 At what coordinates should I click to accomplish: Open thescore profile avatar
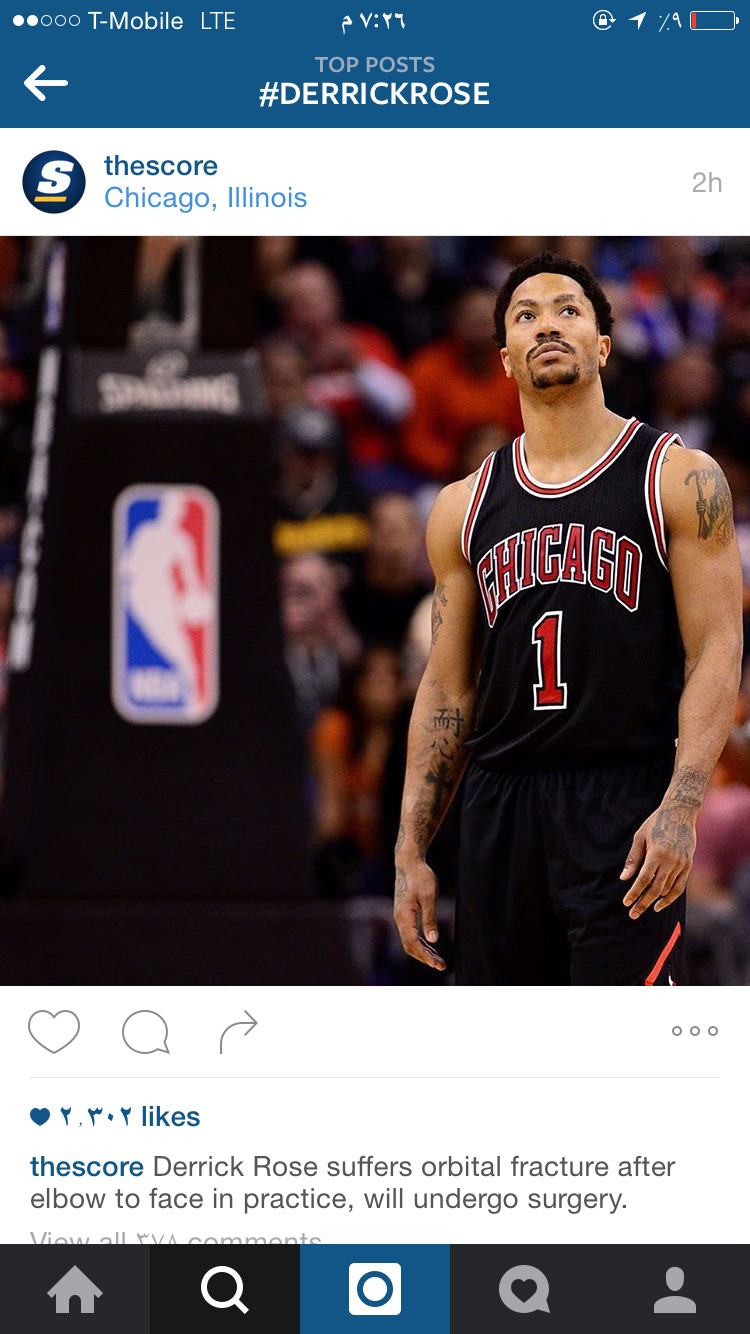(x=54, y=182)
